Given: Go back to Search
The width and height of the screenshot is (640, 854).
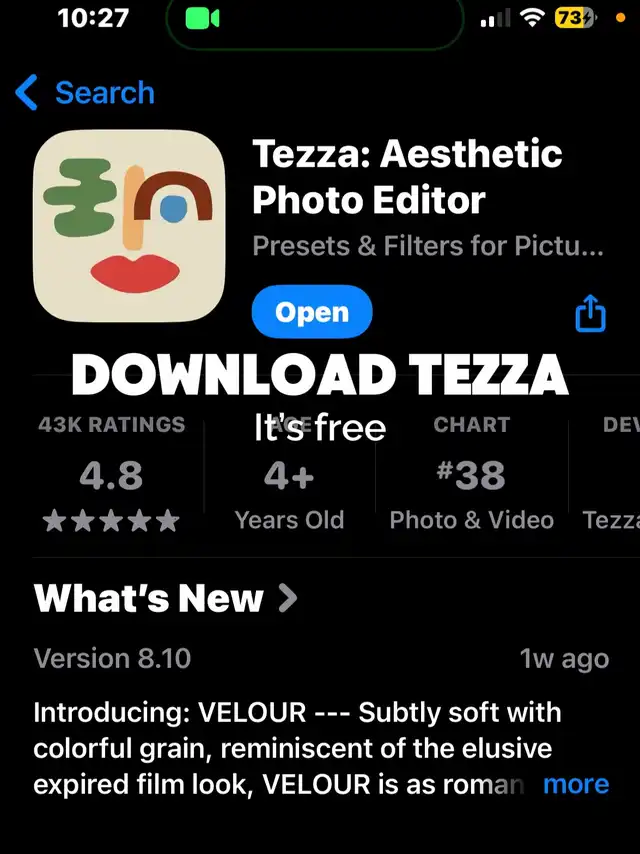Looking at the screenshot, I should click(86, 93).
